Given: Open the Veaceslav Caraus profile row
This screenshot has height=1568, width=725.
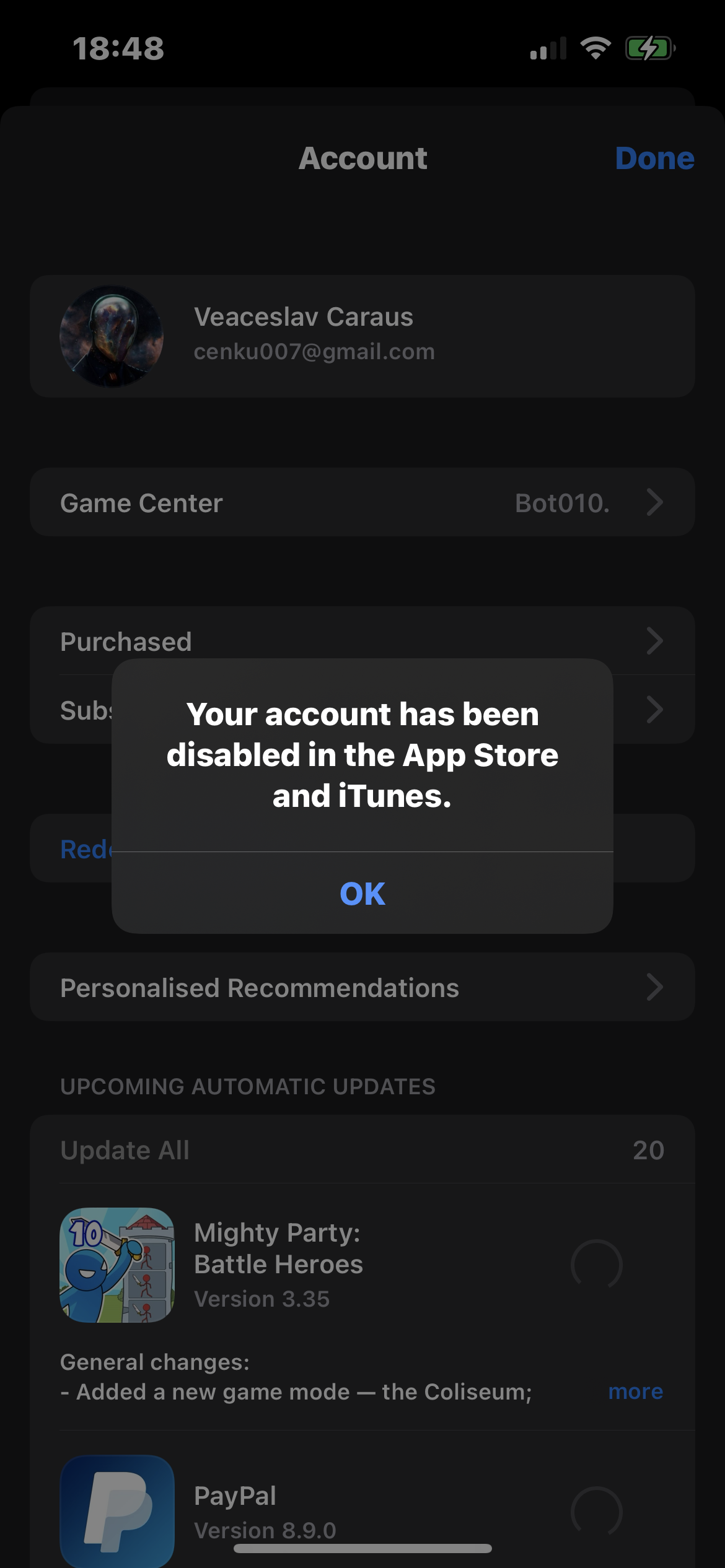Looking at the screenshot, I should pyautogui.click(x=362, y=336).
